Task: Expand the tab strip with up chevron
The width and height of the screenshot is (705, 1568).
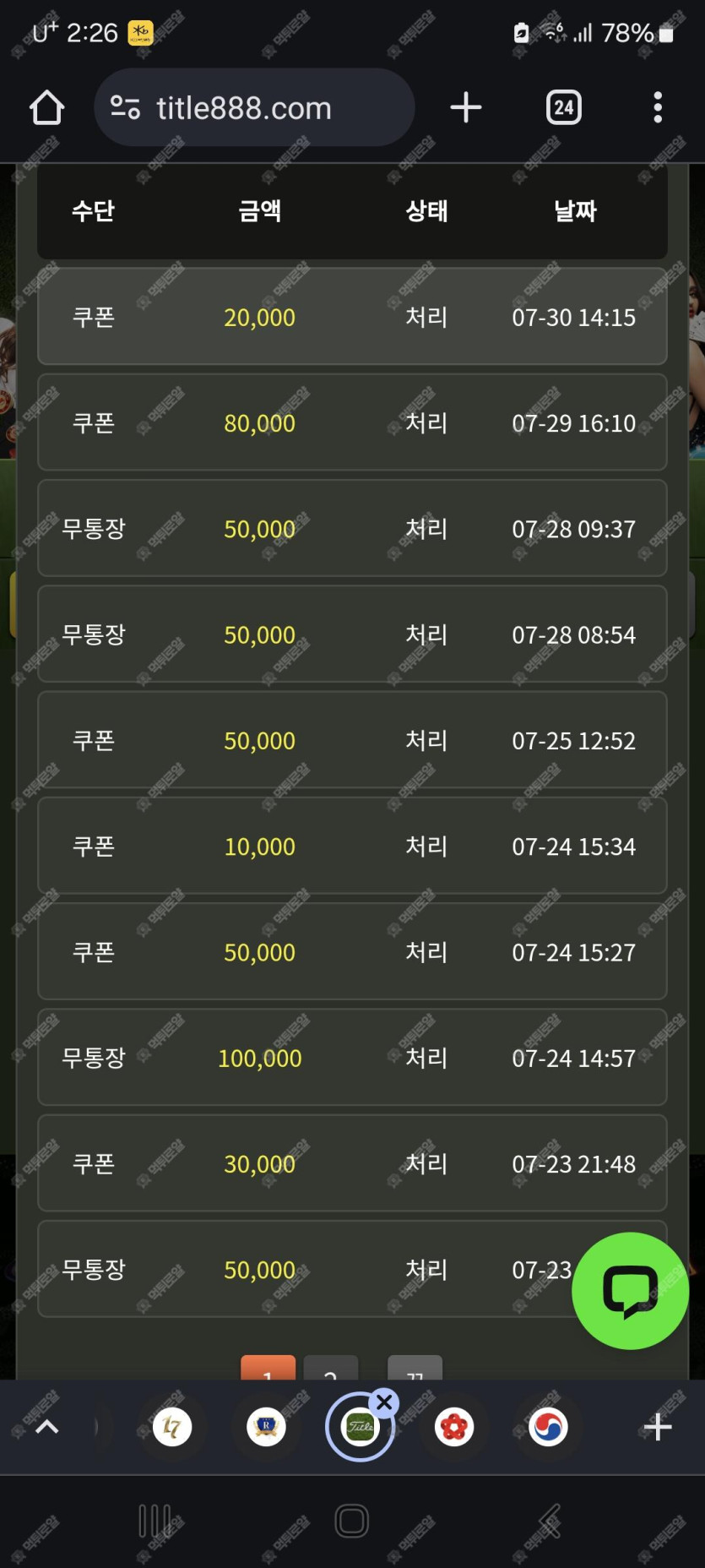Action: pos(47,1428)
